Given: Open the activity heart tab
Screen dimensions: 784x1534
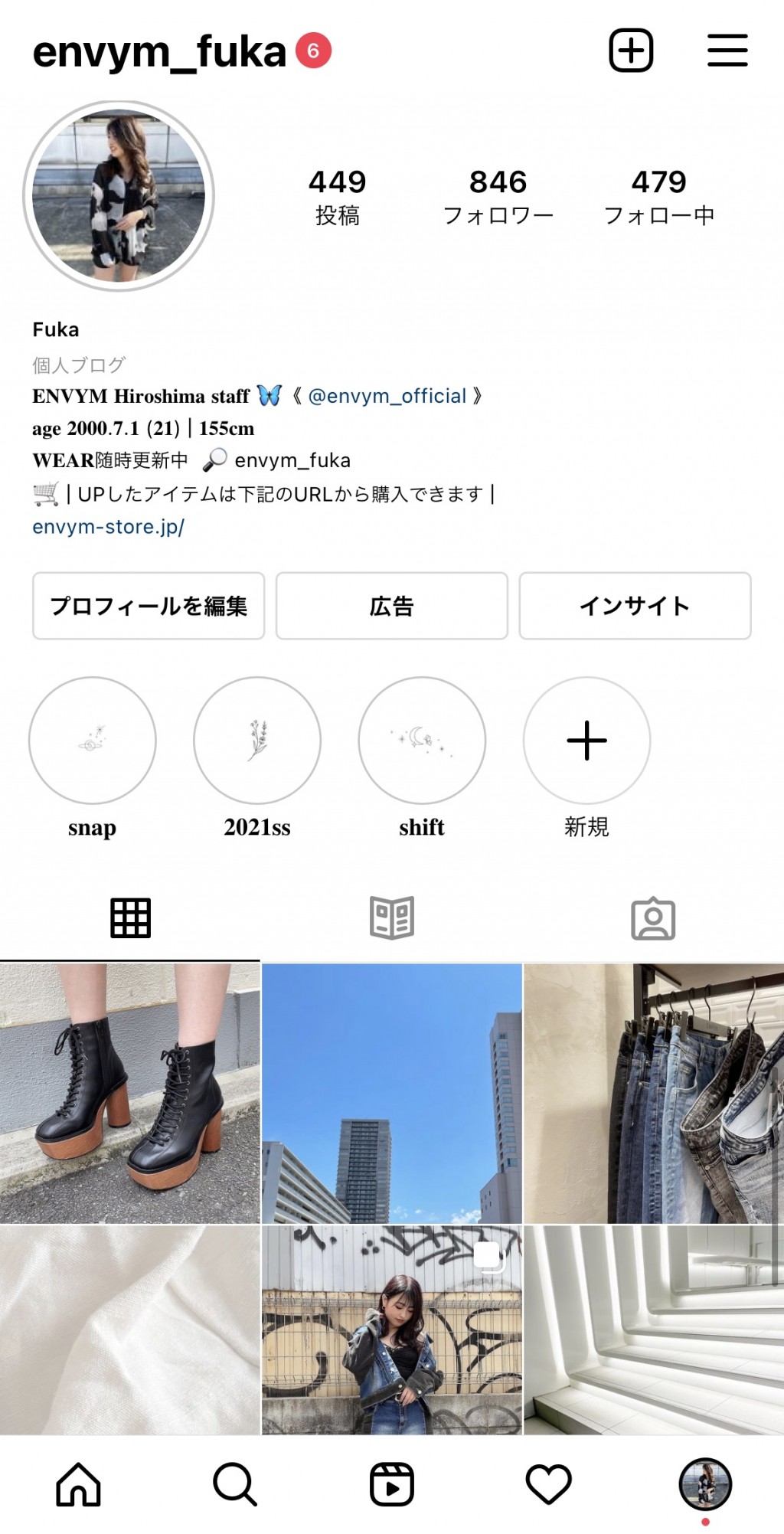Looking at the screenshot, I should [x=549, y=1484].
